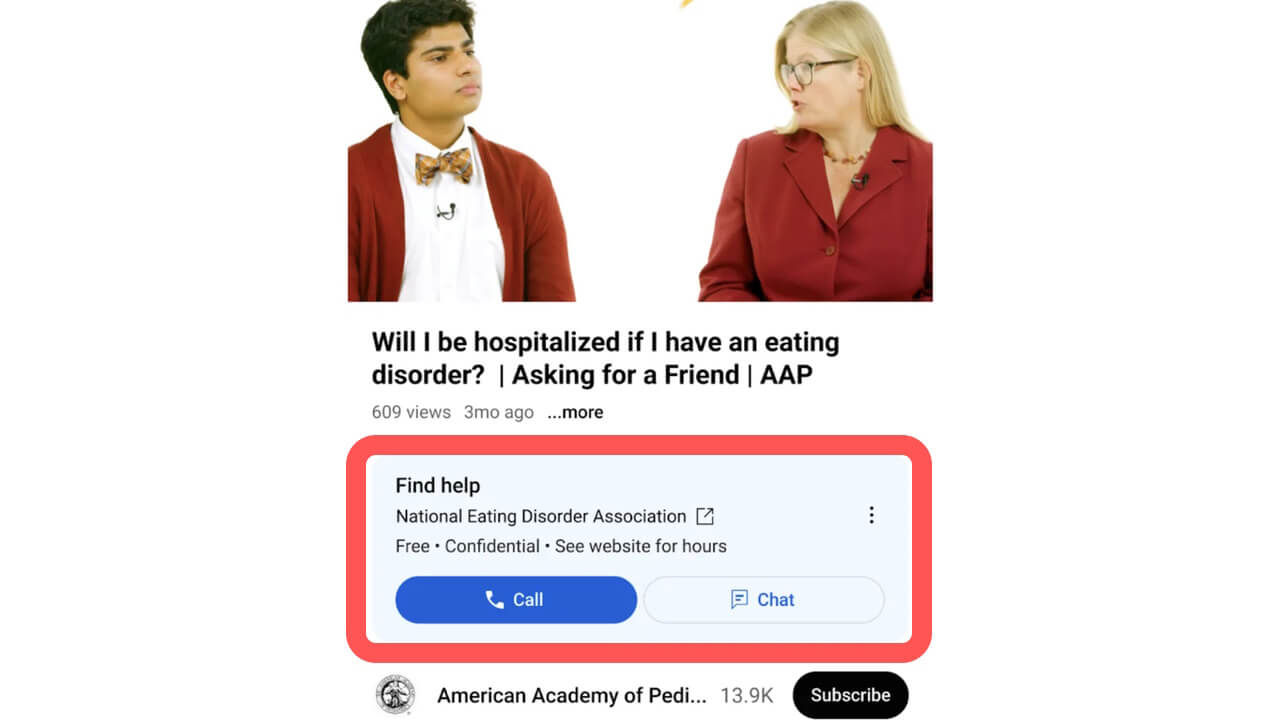Open the Find help panel overflow menu
Viewport: 1280px width, 720px height.
[x=871, y=515]
